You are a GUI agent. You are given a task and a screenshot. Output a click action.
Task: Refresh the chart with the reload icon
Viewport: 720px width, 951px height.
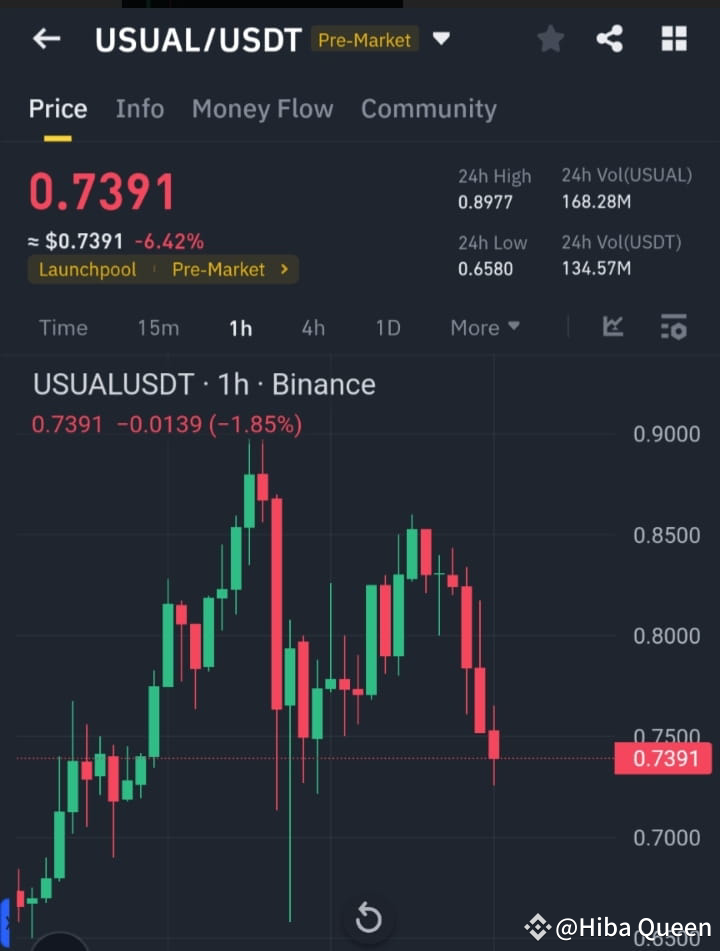tap(368, 917)
